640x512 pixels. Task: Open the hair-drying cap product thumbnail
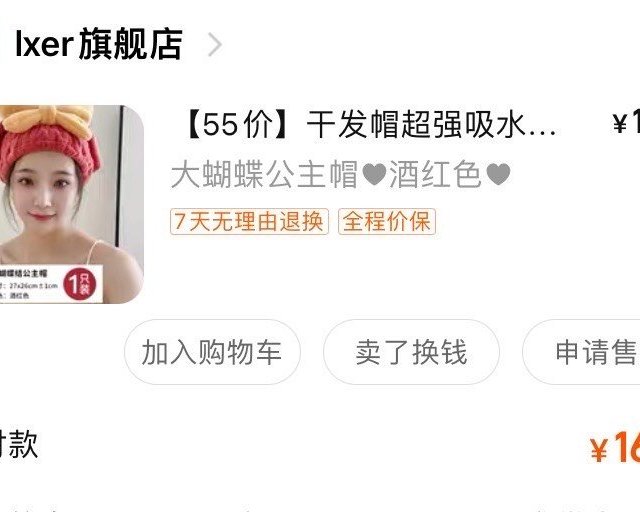pyautogui.click(x=70, y=204)
